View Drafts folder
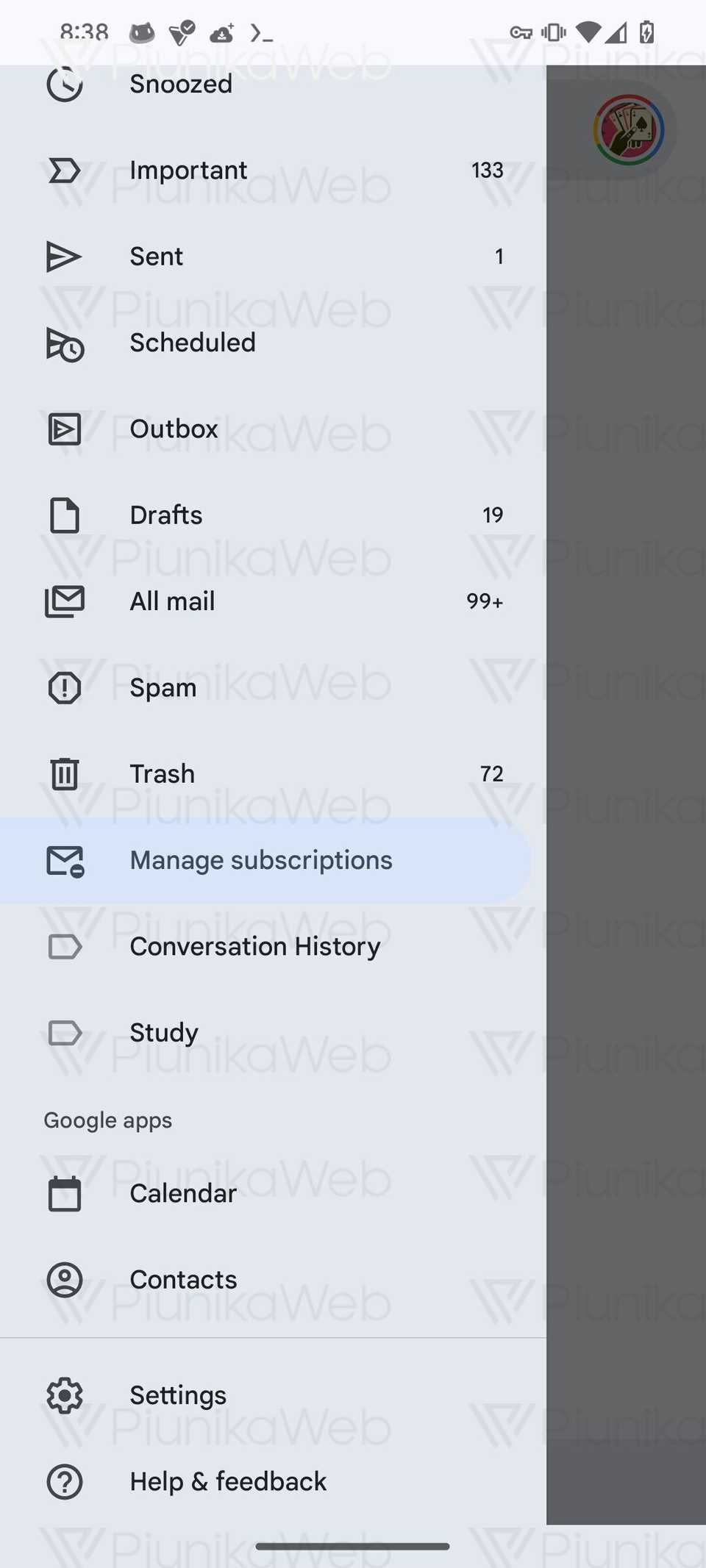The height and width of the screenshot is (1568, 706). [166, 515]
